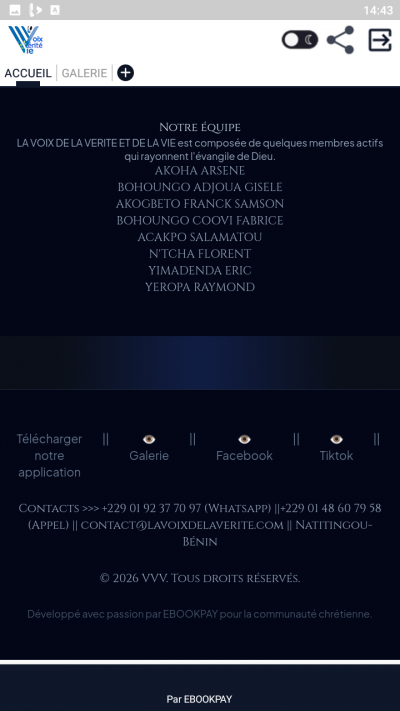Share this app page
This screenshot has width=400, height=711.
tap(341, 40)
